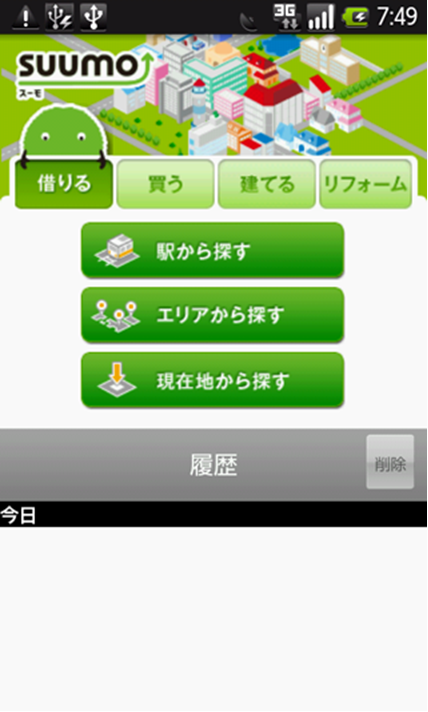Switch to the リフォーム tab
This screenshot has height=712, width=428.
click(x=366, y=183)
